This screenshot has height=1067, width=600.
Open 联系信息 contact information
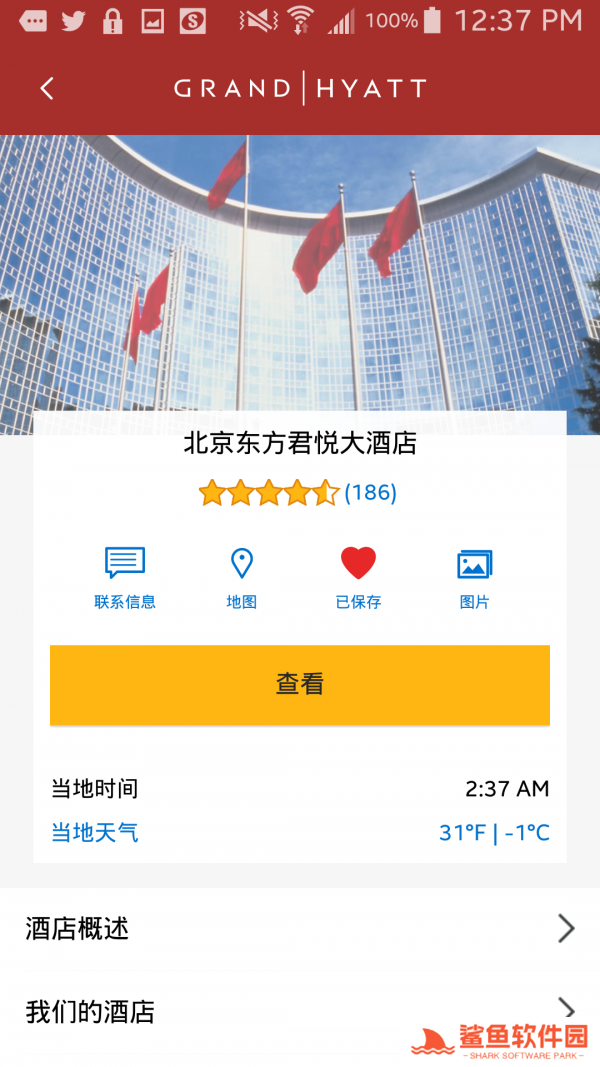click(125, 577)
